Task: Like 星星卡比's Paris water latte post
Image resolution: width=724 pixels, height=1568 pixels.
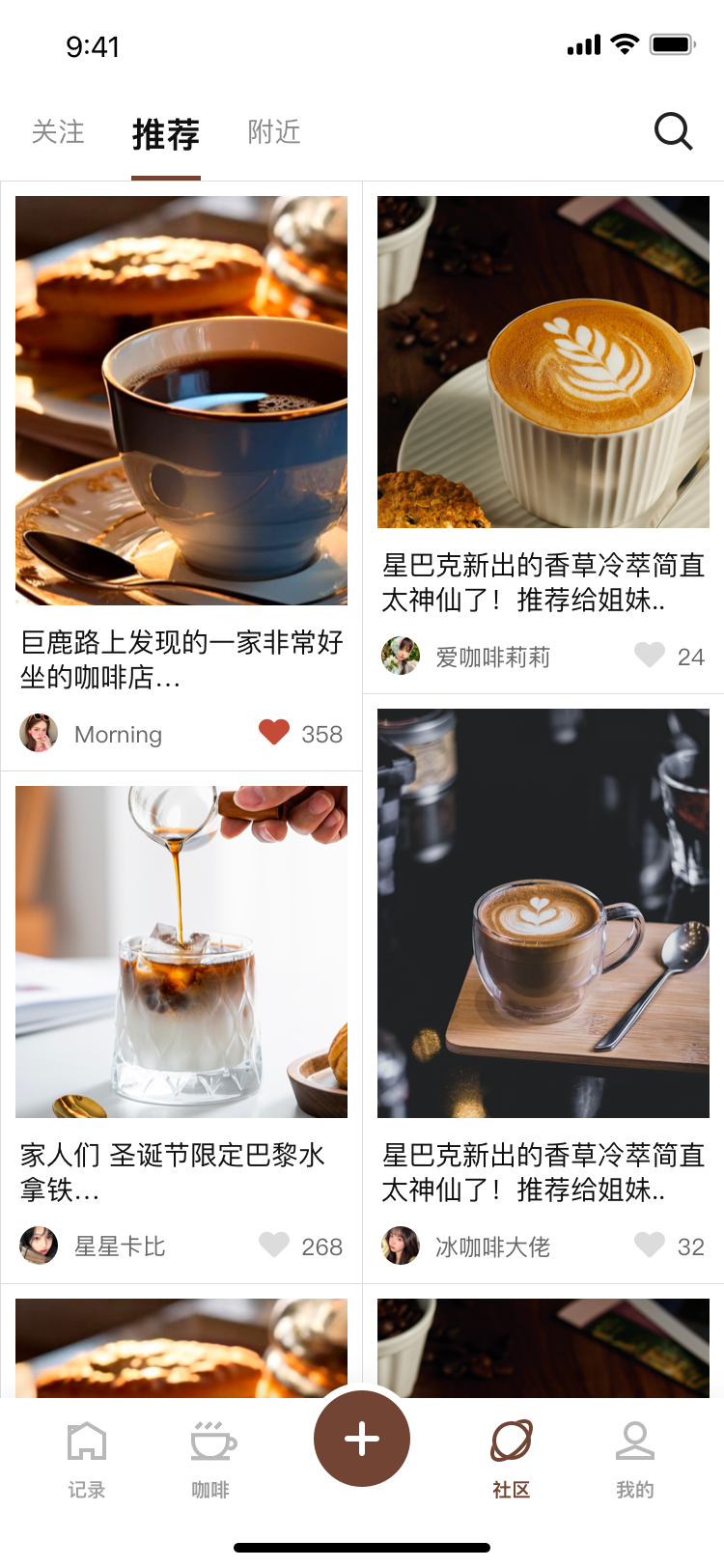Action: tap(274, 1246)
